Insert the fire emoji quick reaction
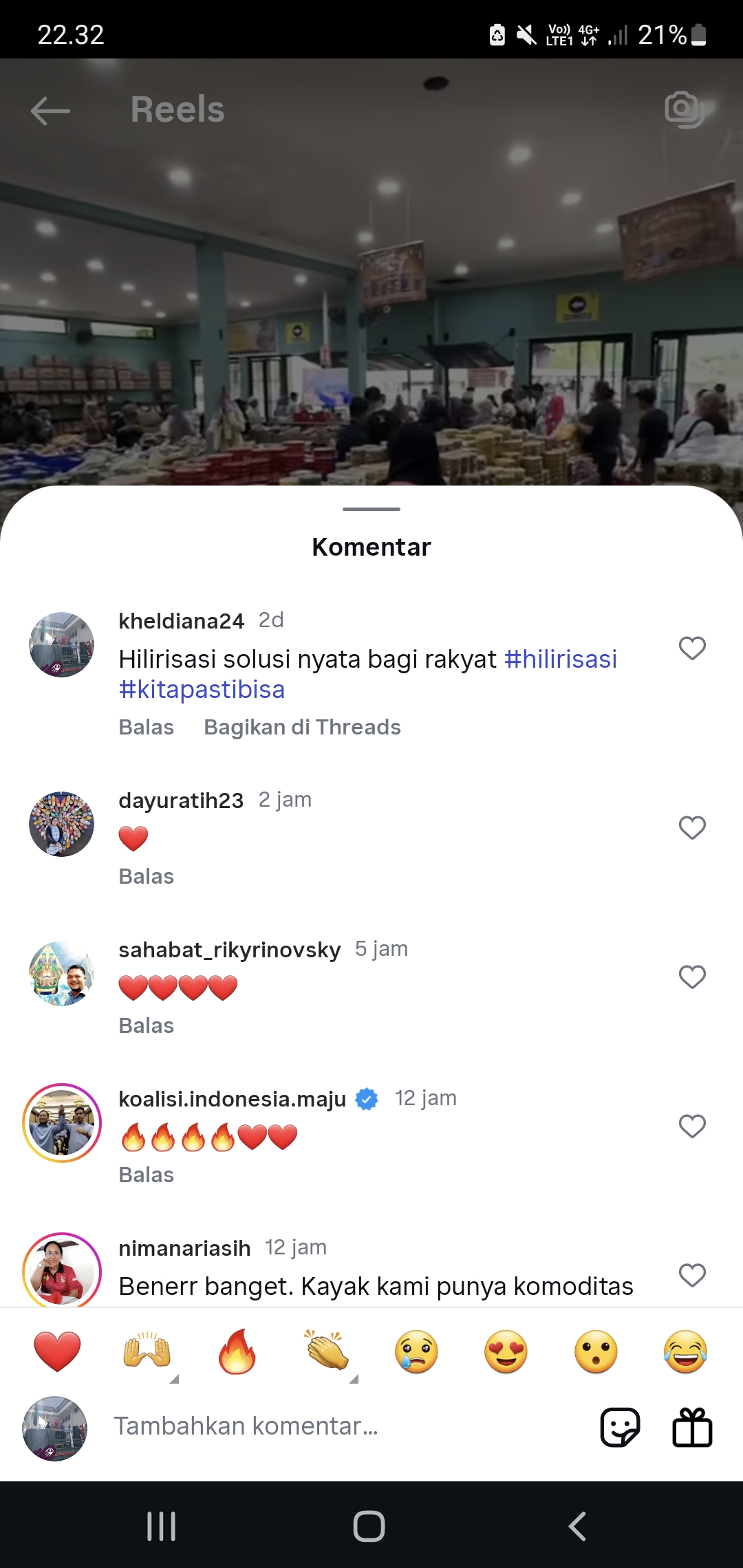This screenshot has height=1568, width=743. [237, 1351]
